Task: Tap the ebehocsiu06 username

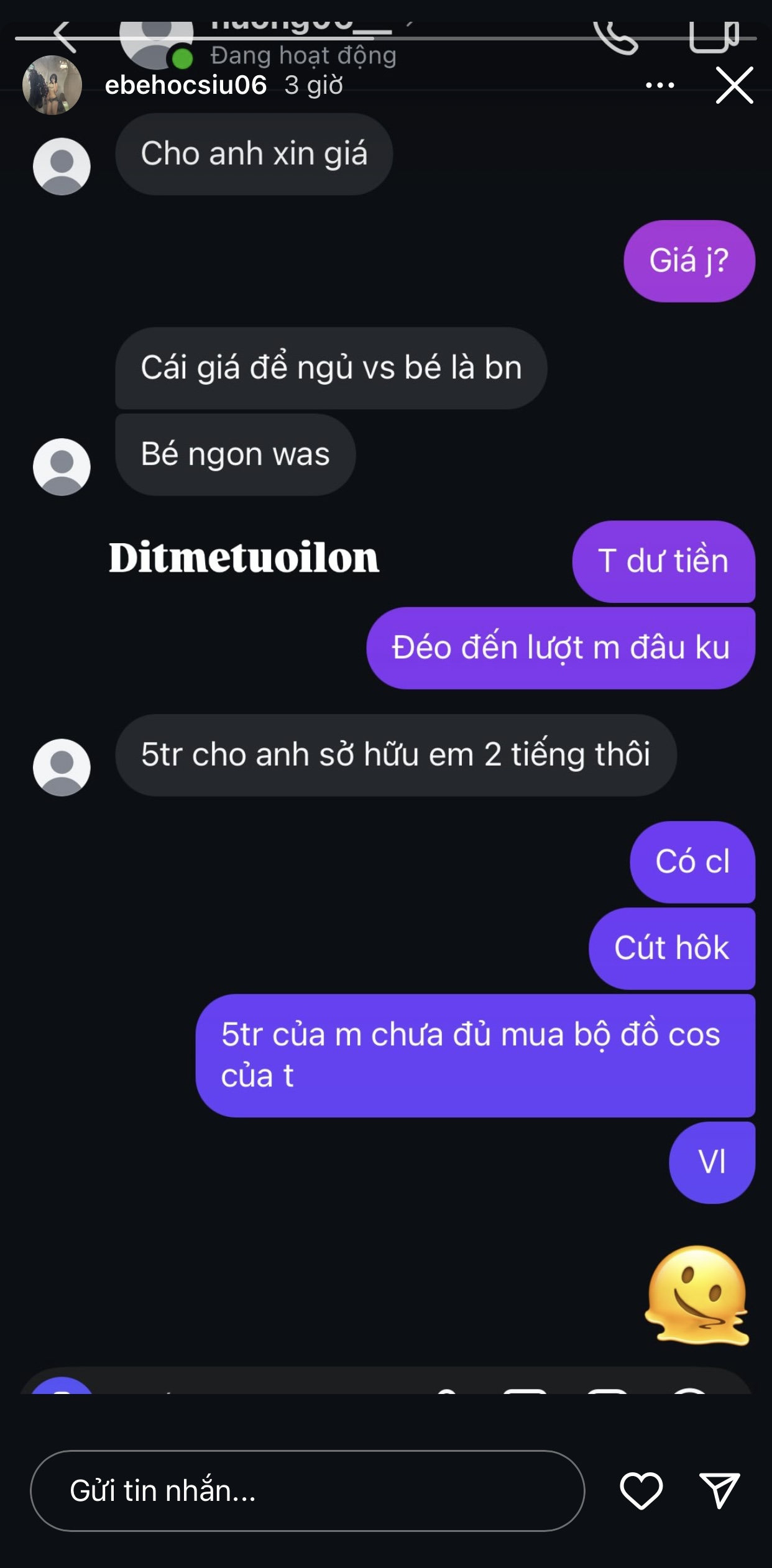Action: [185, 85]
